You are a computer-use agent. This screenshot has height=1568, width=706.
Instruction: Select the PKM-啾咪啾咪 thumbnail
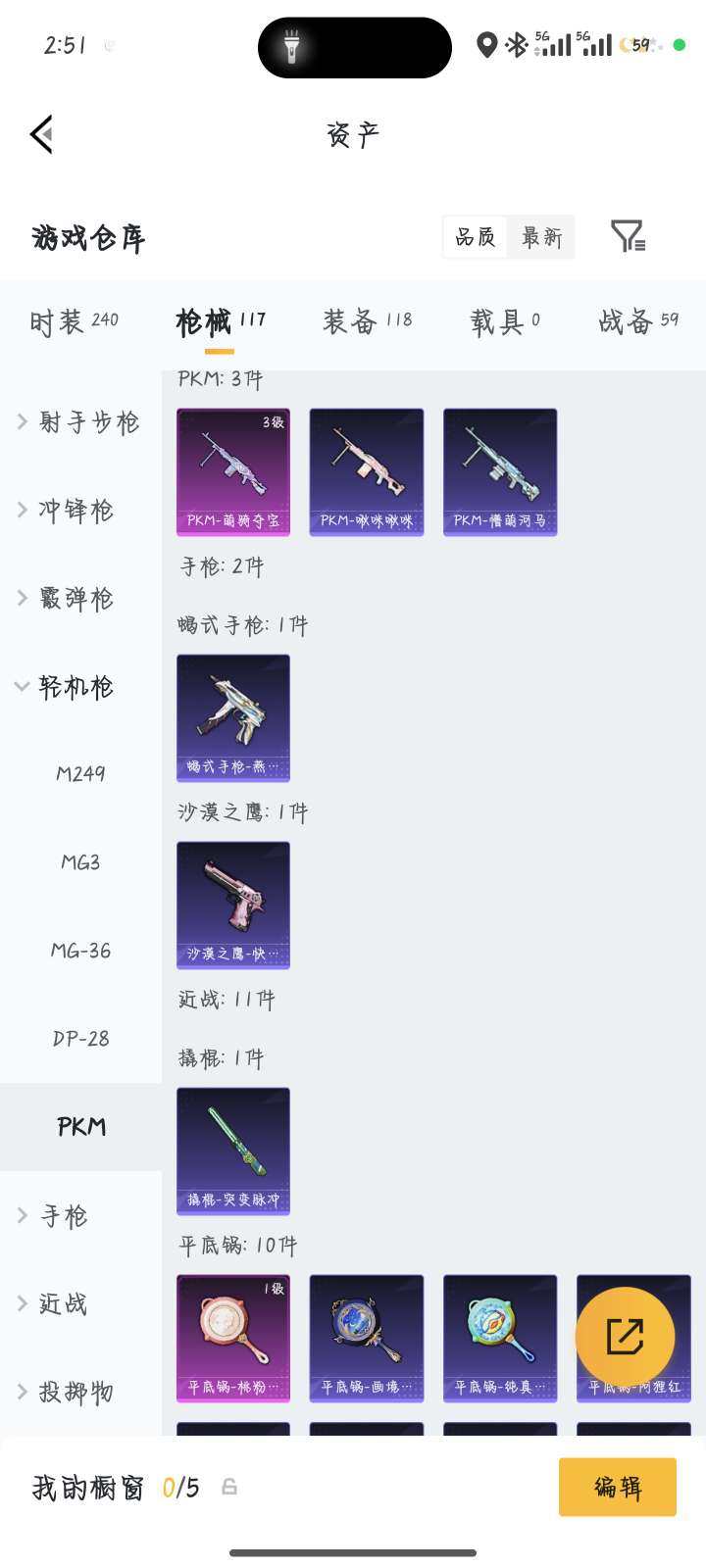tap(366, 471)
